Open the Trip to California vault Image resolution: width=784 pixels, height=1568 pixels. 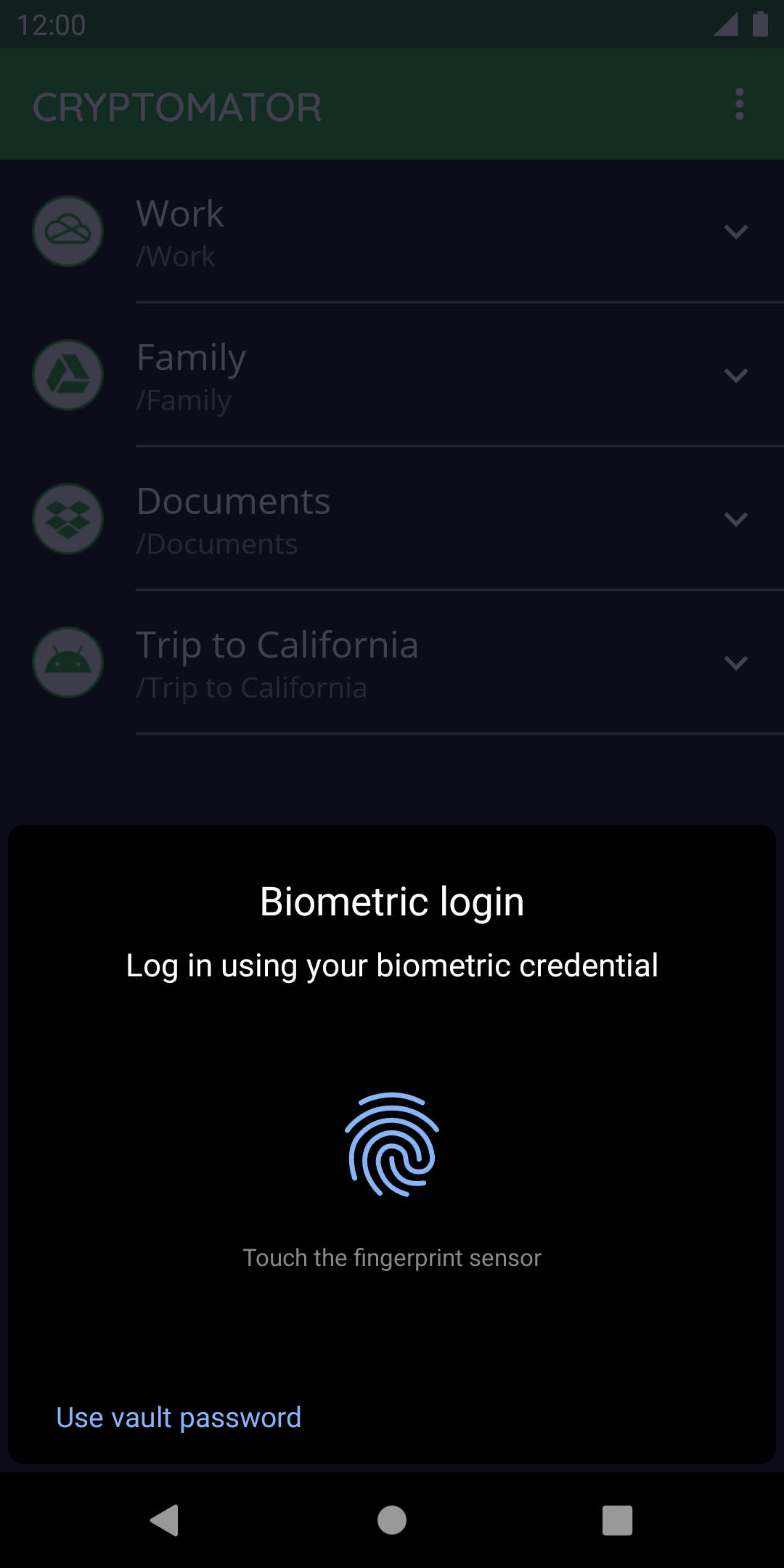(x=392, y=663)
